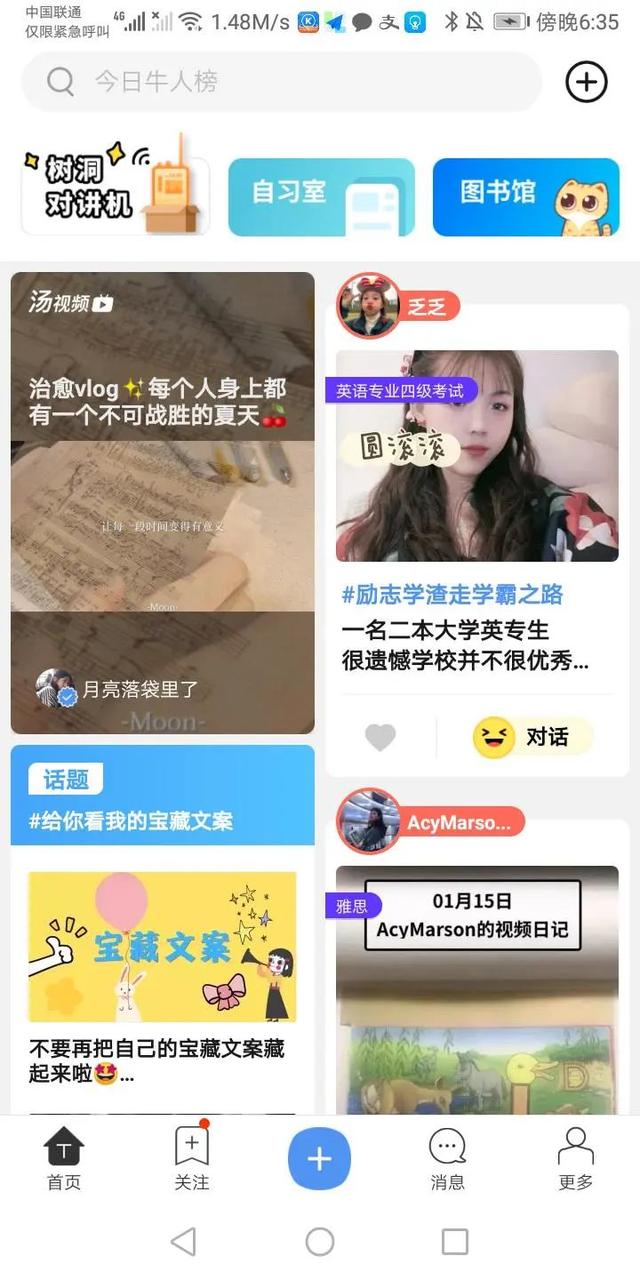Open the topic #给你看我的宝藏文案
The image size is (640, 1280).
pos(131,822)
